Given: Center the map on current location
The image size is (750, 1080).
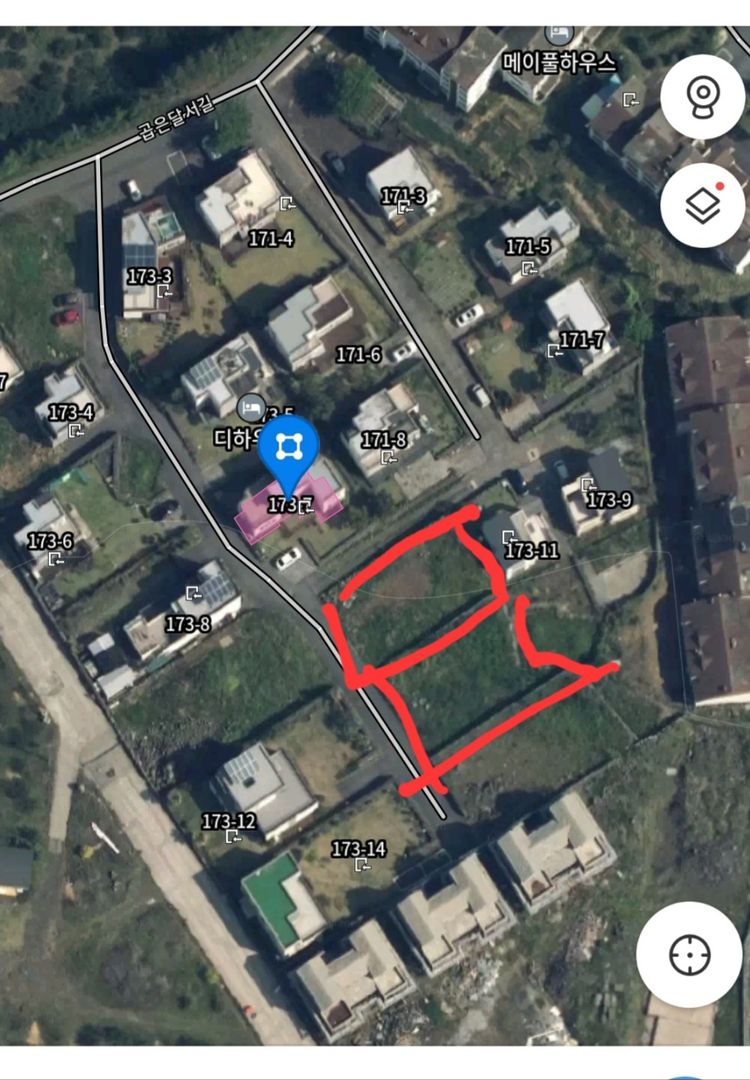Looking at the screenshot, I should coord(689,955).
